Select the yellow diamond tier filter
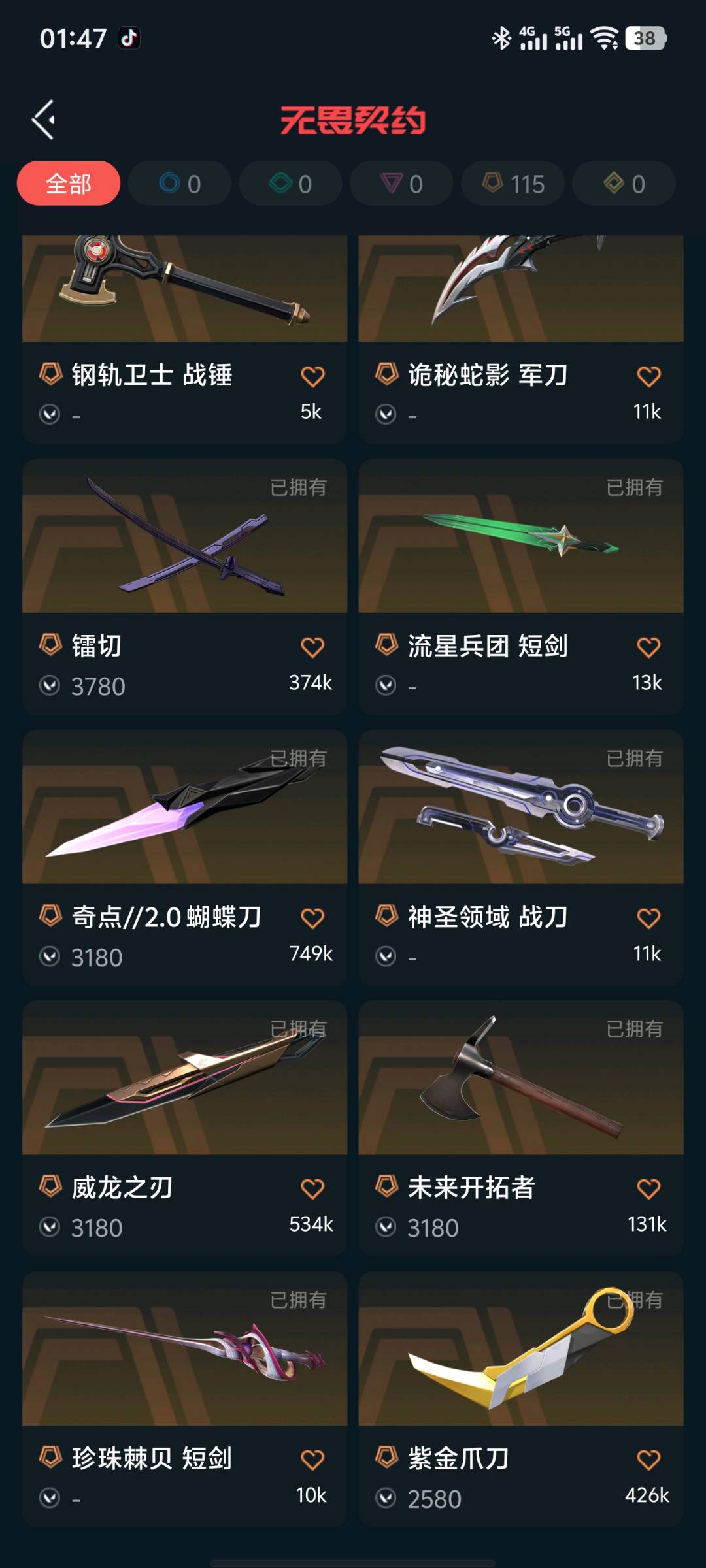The image size is (706, 1568). [x=624, y=184]
